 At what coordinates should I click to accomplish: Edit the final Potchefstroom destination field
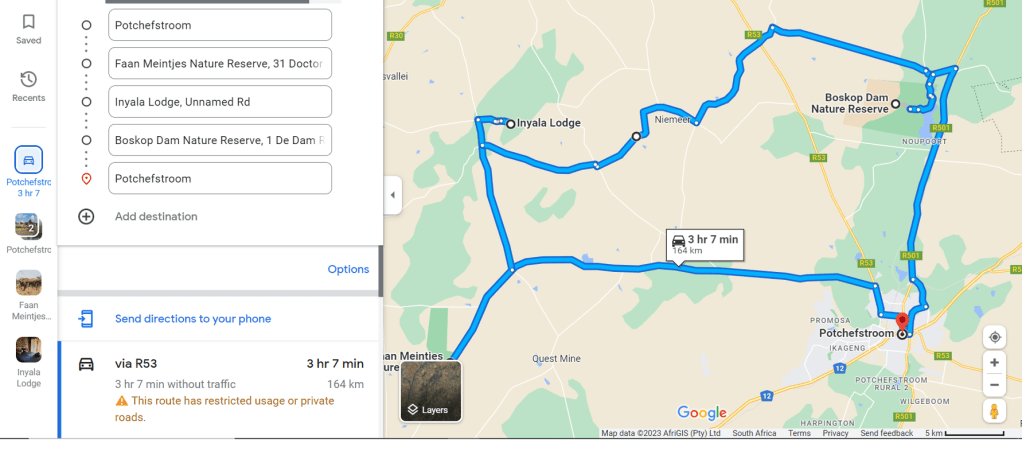tap(219, 178)
